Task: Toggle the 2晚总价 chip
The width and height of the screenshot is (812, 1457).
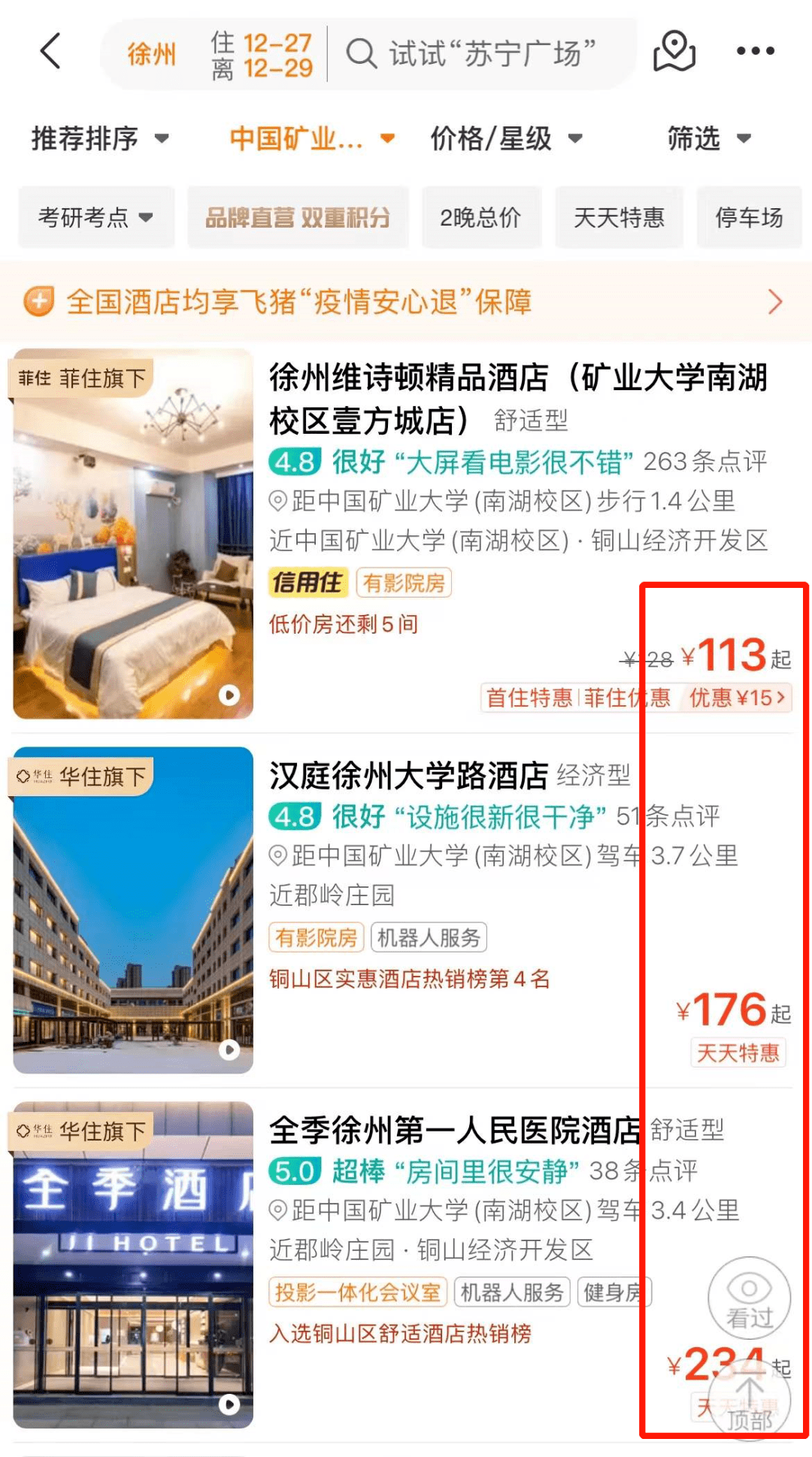Action: pyautogui.click(x=480, y=218)
